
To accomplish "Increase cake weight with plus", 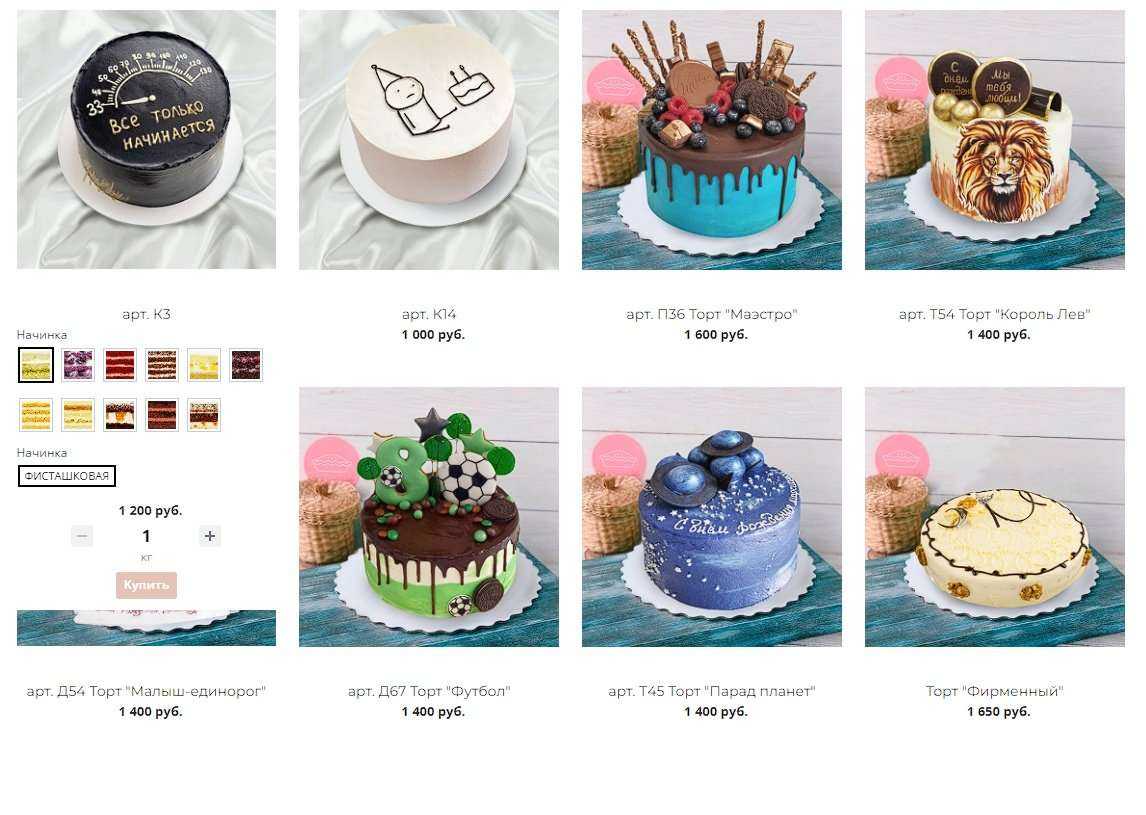I will [x=209, y=536].
